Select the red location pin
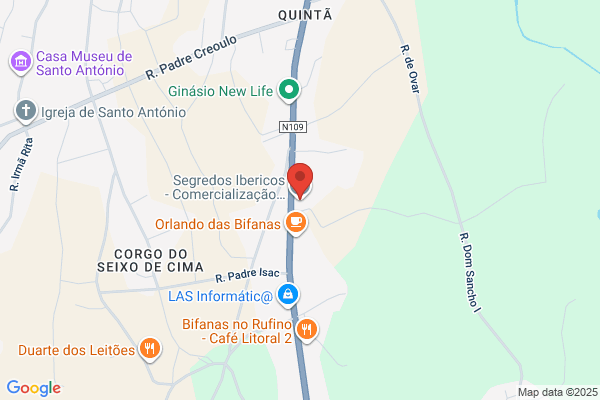This screenshot has width=600, height=400. (300, 181)
